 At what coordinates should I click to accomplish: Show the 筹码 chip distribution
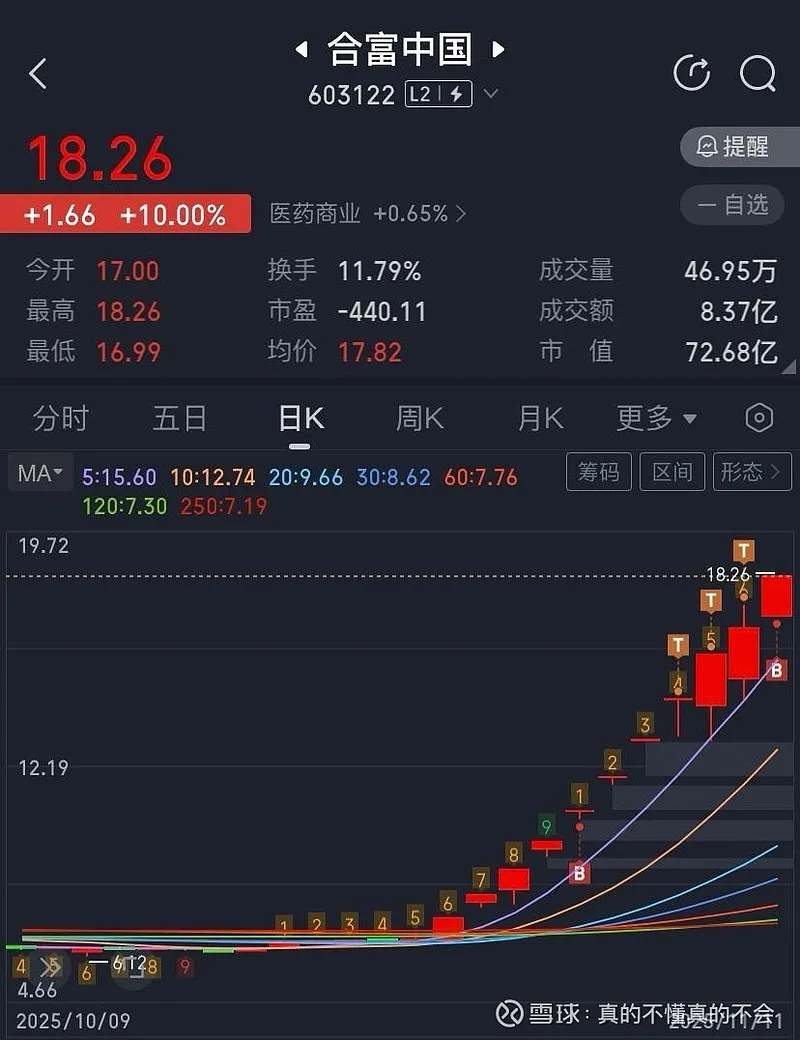[599, 472]
